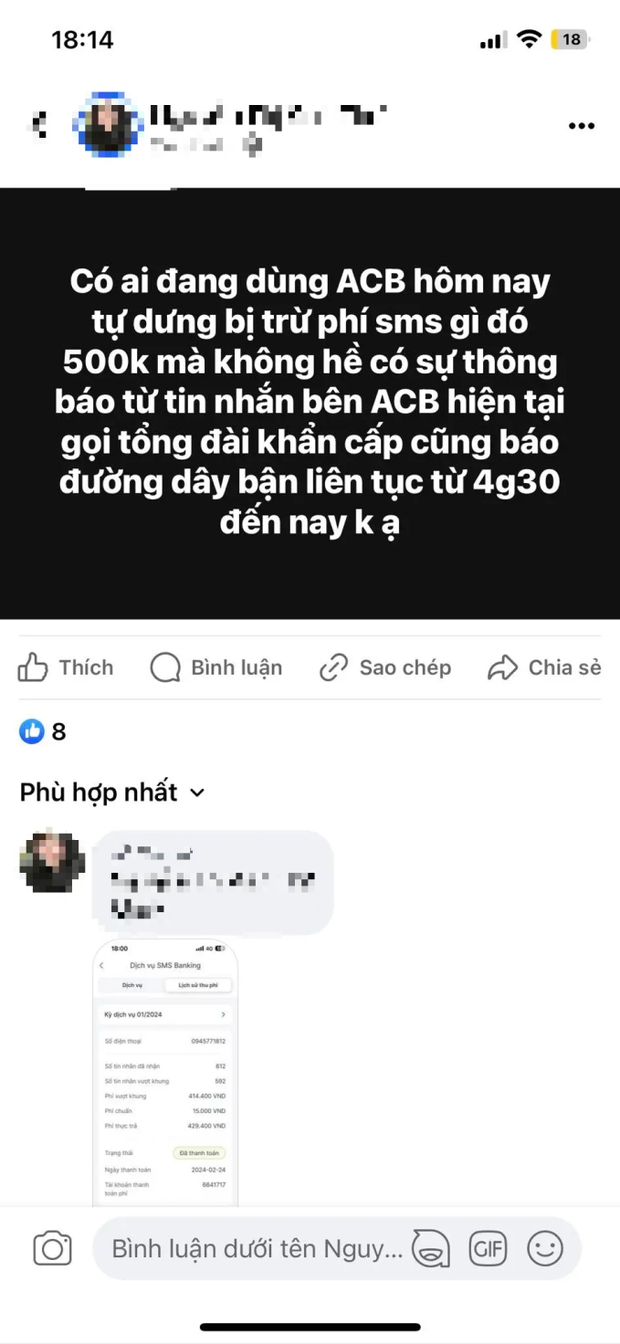Go back using the arrow

coord(38,126)
